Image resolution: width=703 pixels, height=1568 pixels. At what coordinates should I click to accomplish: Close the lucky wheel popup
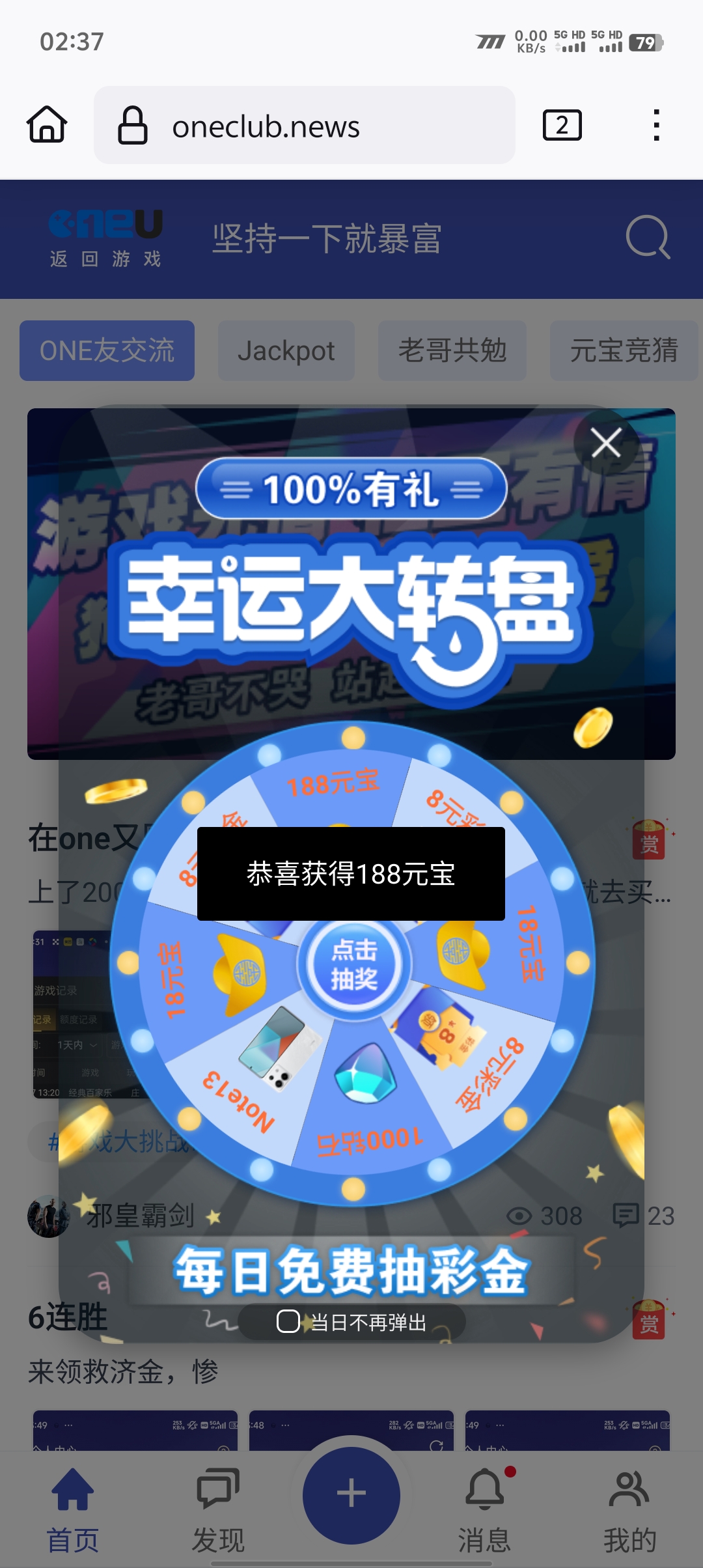pyautogui.click(x=605, y=443)
